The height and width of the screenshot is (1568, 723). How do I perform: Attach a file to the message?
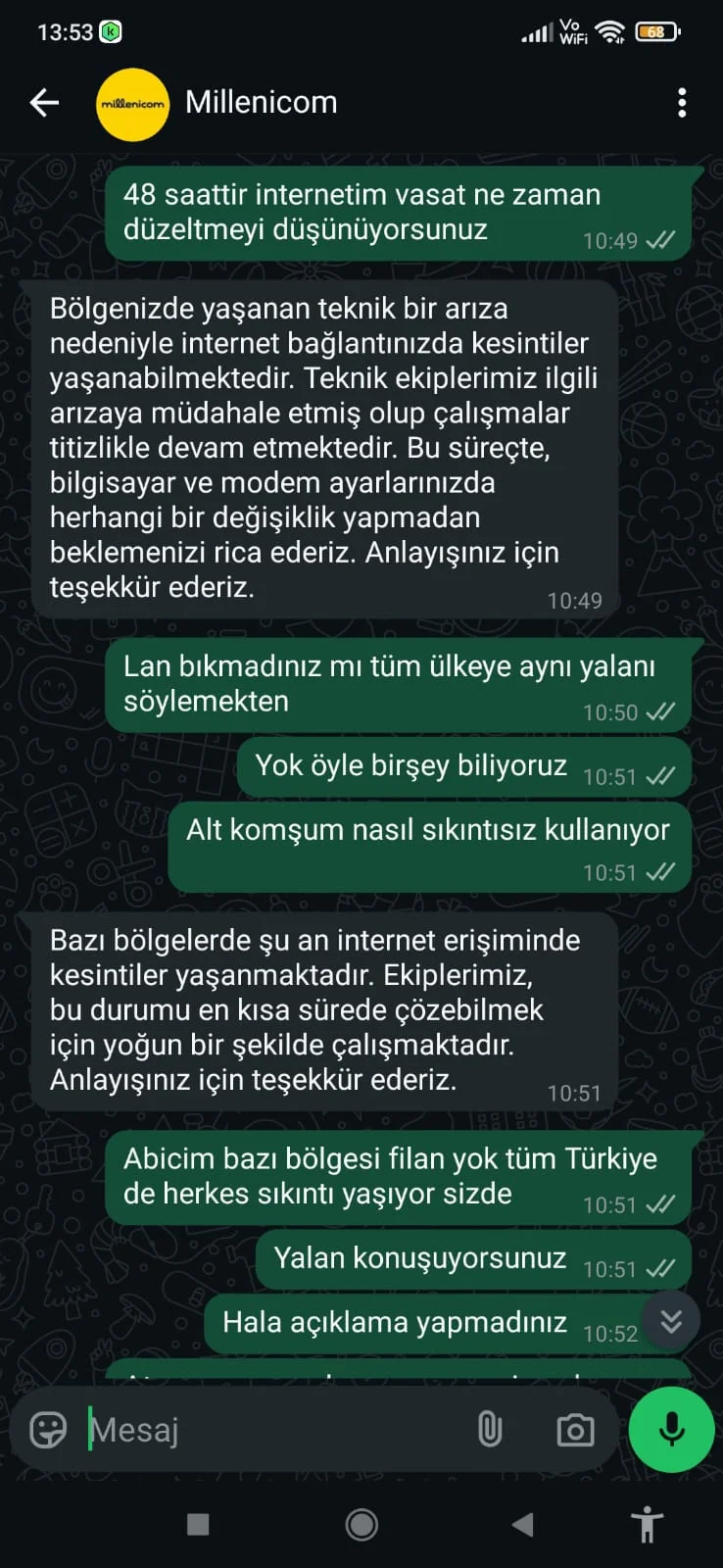click(490, 1430)
